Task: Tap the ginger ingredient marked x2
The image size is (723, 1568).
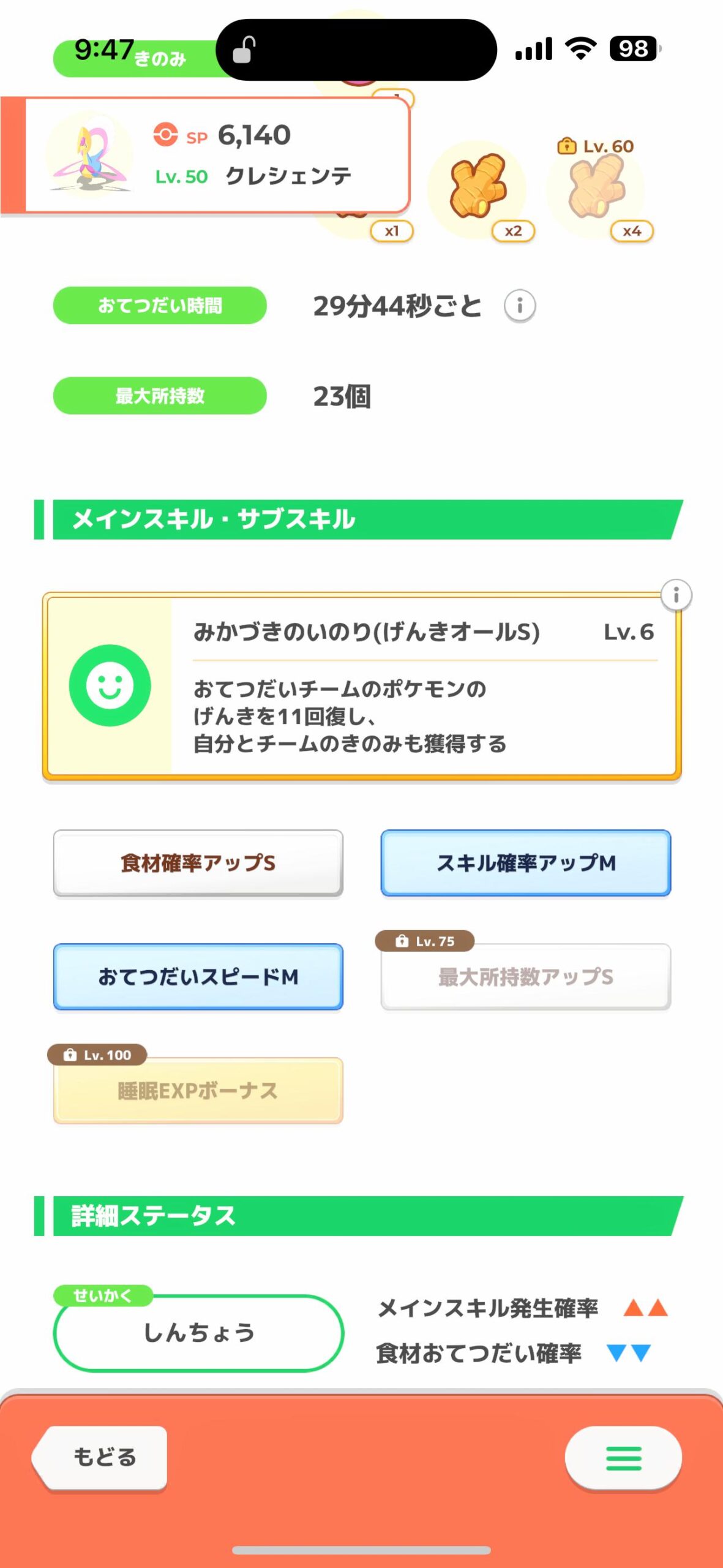Action: pyautogui.click(x=478, y=190)
